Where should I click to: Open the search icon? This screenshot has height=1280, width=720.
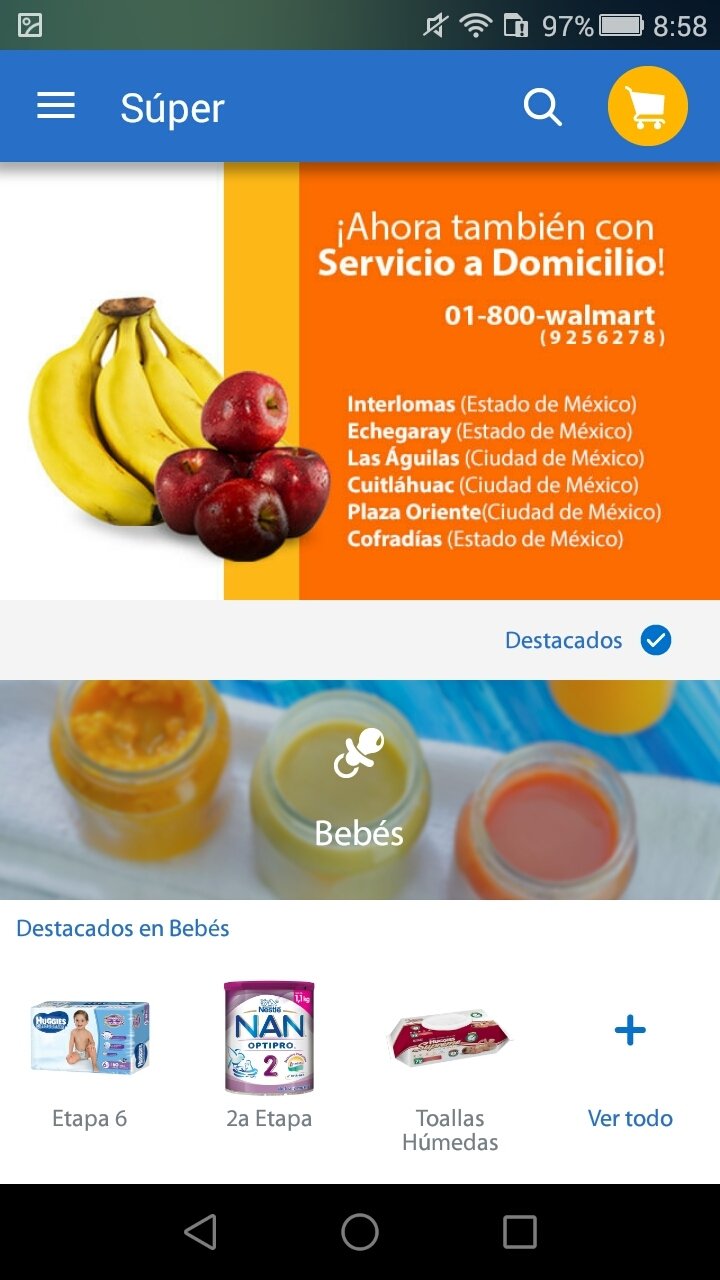[543, 106]
